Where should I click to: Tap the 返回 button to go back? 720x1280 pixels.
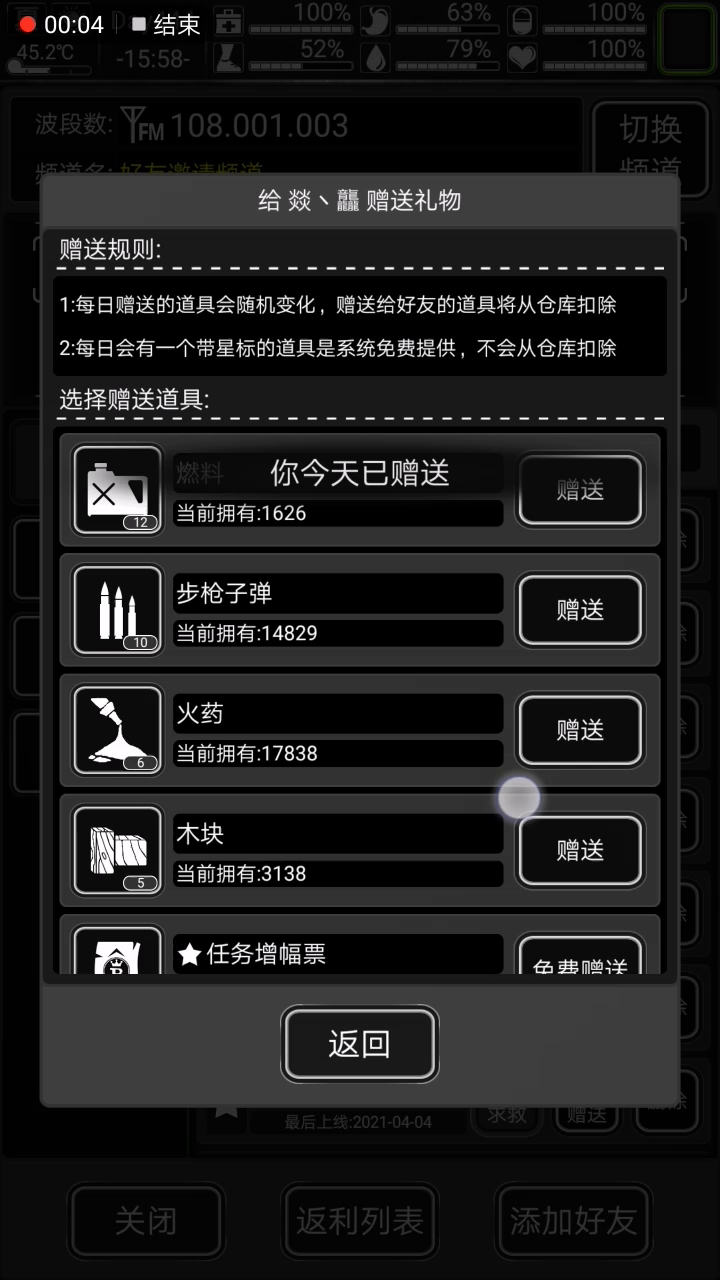tap(359, 1044)
